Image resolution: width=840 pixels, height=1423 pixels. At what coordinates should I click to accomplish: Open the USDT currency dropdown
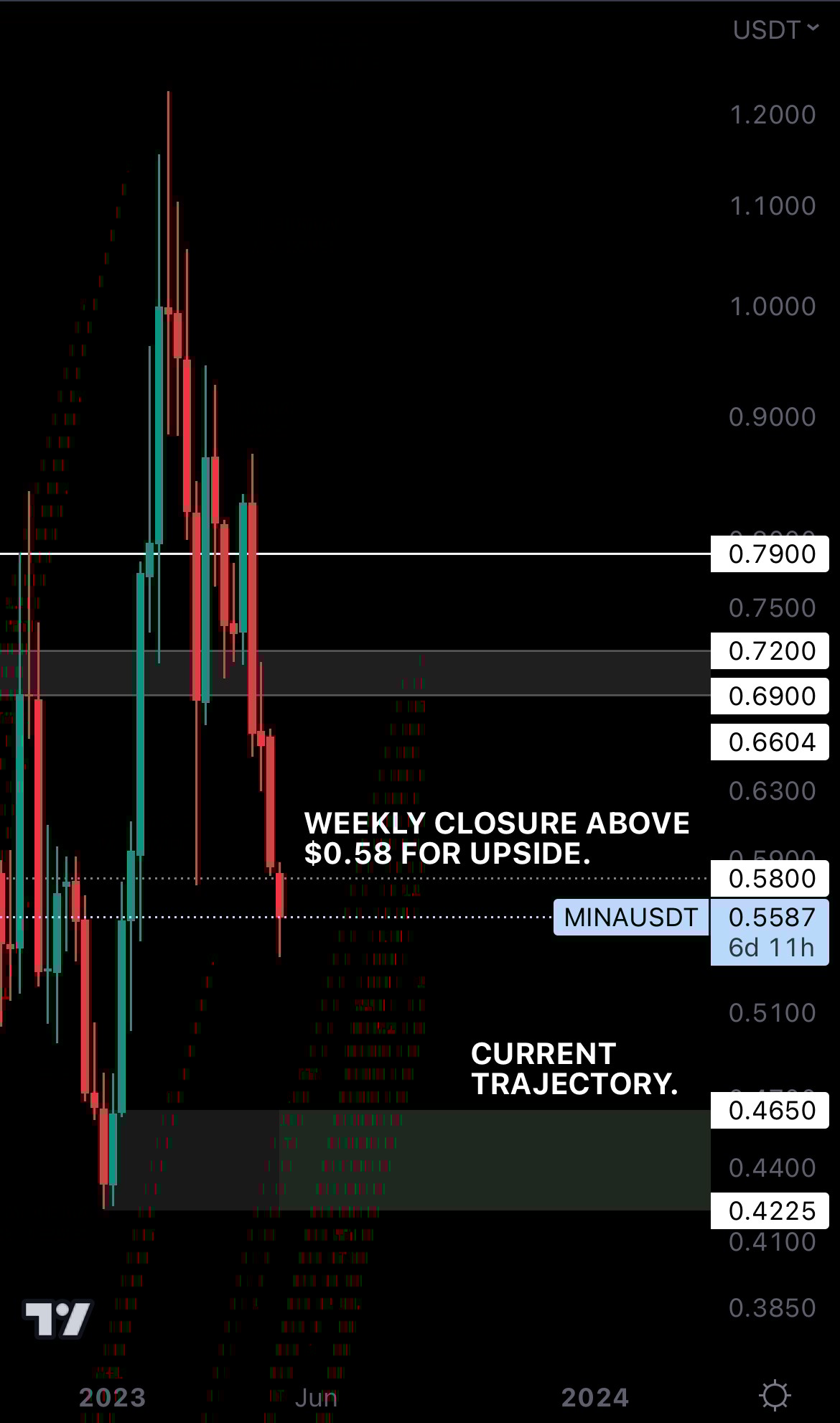(775, 30)
